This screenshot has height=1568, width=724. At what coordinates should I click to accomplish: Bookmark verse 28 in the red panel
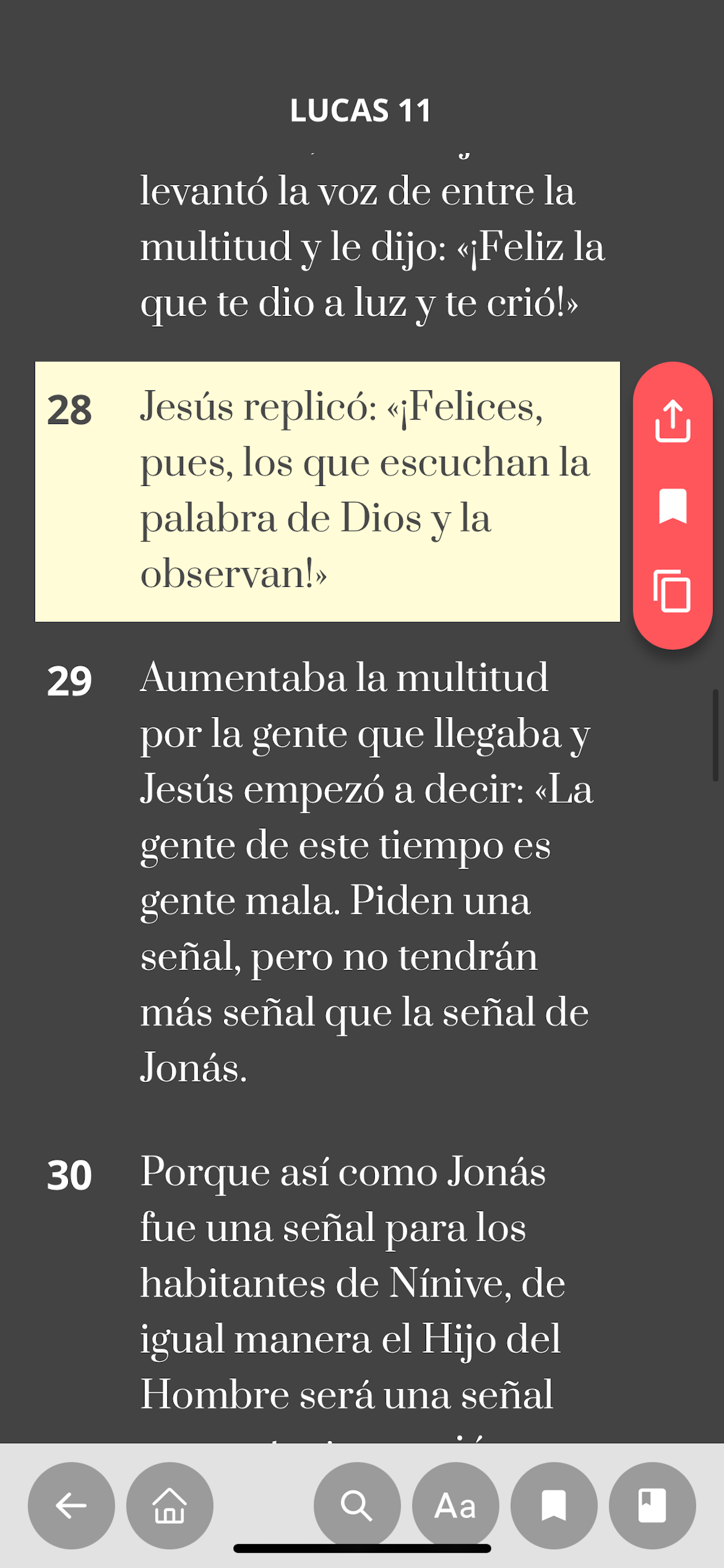coord(672,506)
